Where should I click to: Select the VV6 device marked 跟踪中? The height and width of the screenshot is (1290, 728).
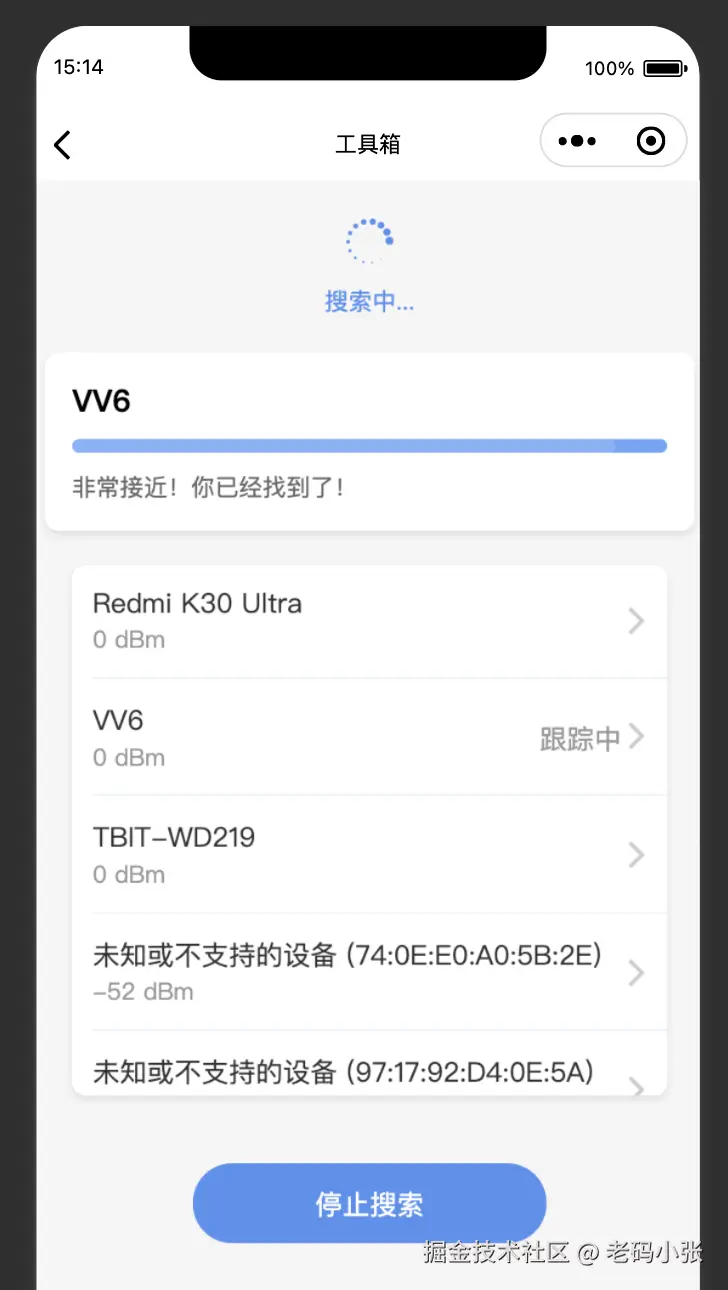coord(369,738)
